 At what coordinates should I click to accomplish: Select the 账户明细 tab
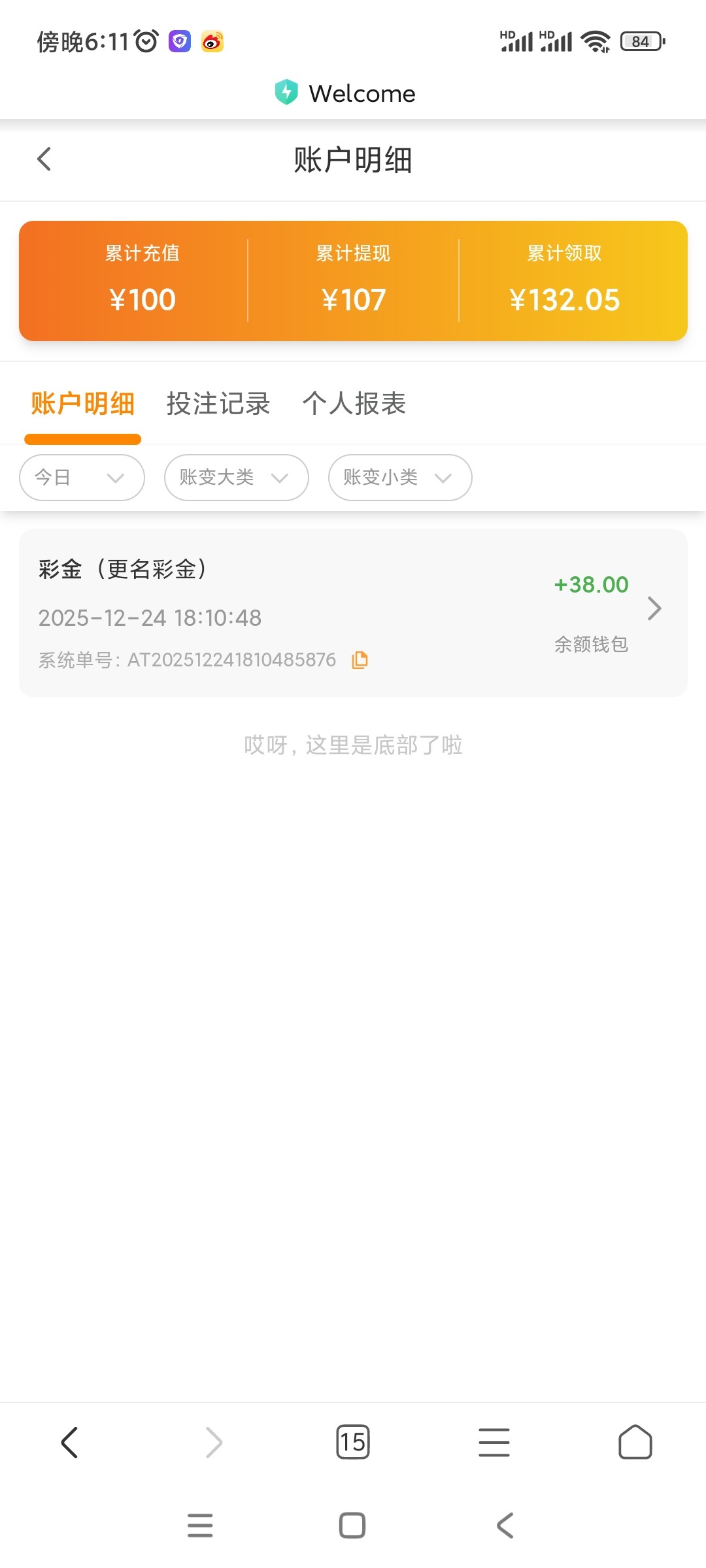click(82, 404)
